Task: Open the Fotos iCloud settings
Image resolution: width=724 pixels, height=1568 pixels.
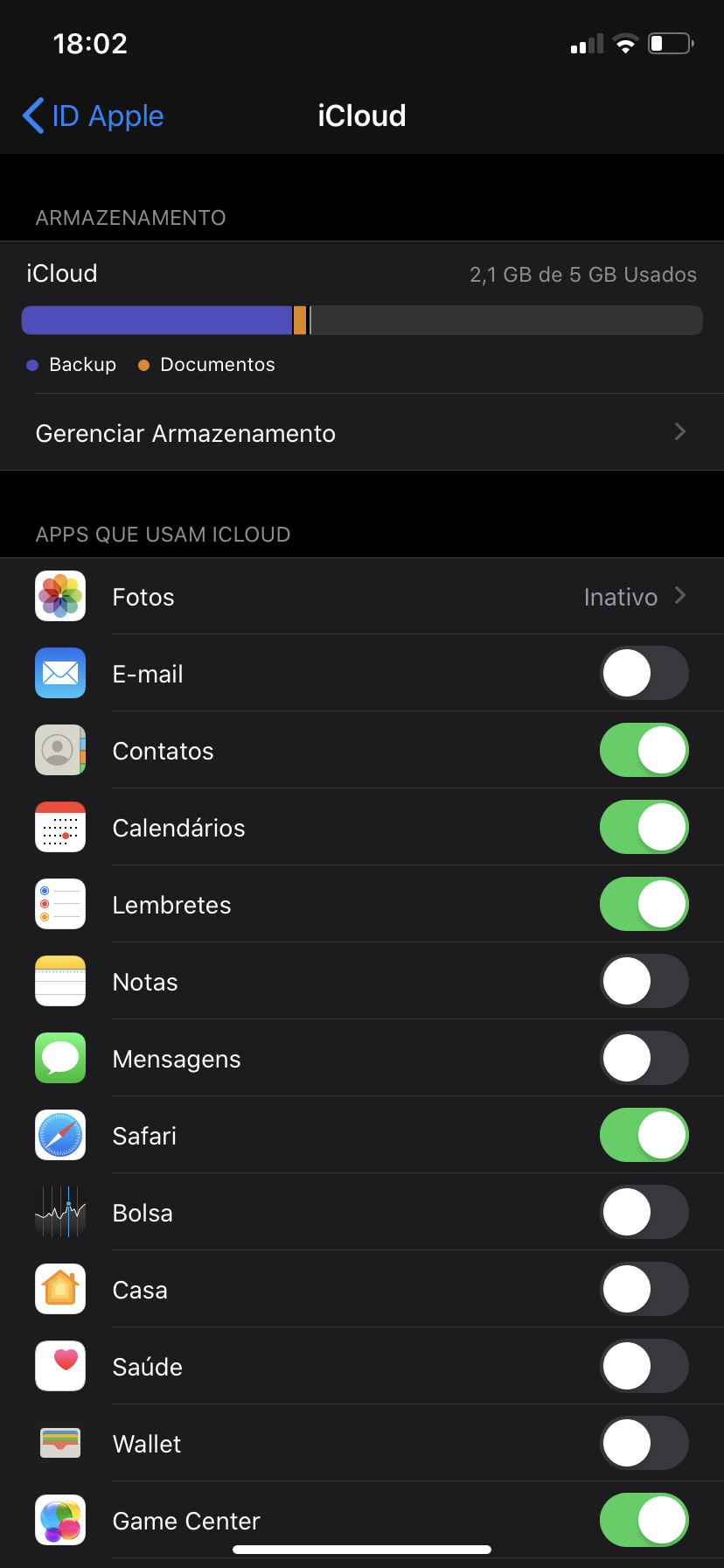Action: [x=361, y=597]
